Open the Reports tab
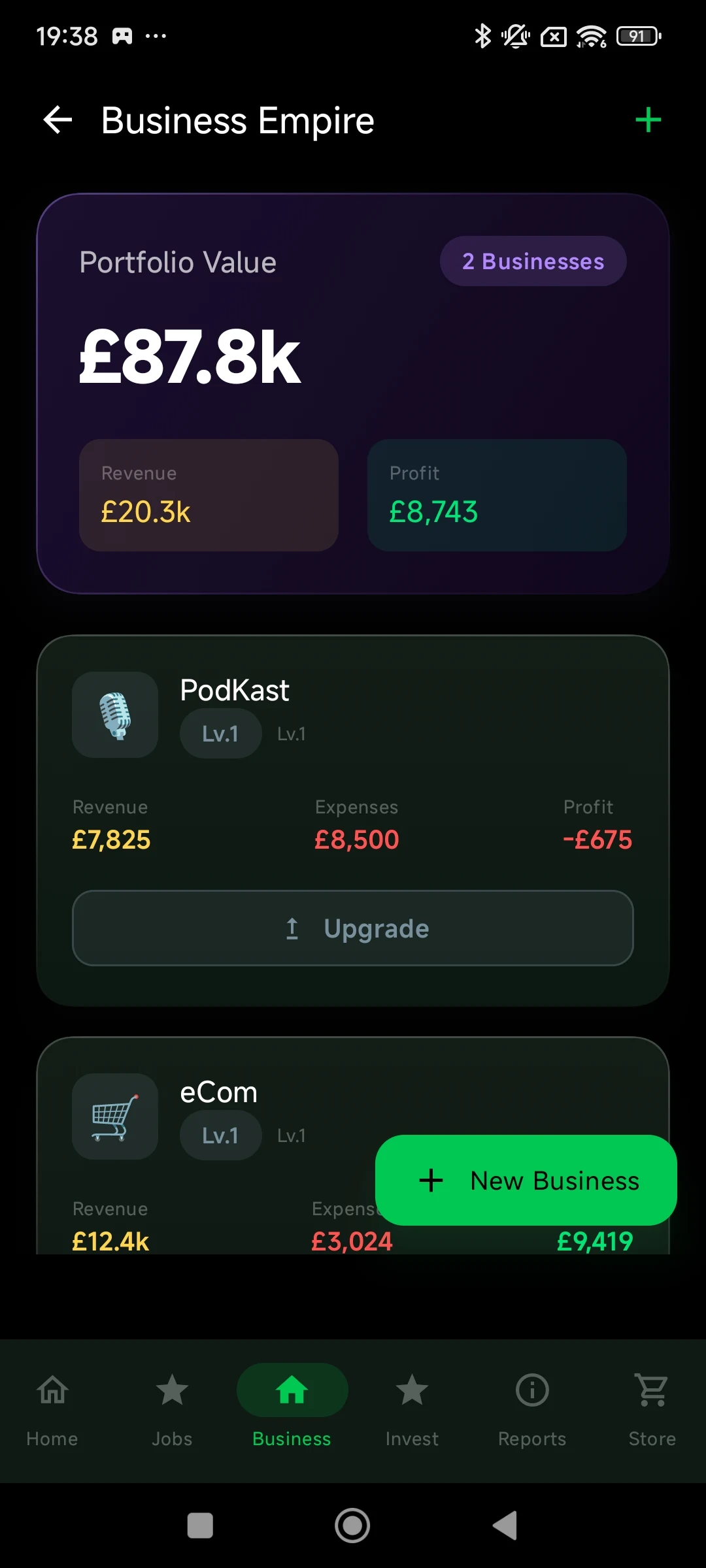Image resolution: width=706 pixels, height=1568 pixels. coord(532,1410)
